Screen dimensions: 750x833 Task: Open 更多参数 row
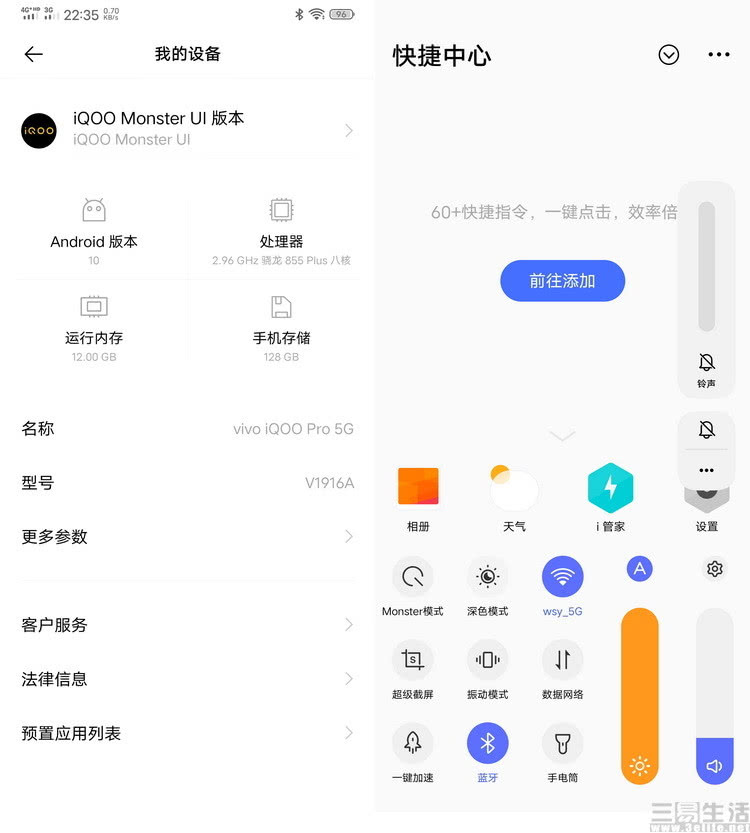[x=188, y=537]
